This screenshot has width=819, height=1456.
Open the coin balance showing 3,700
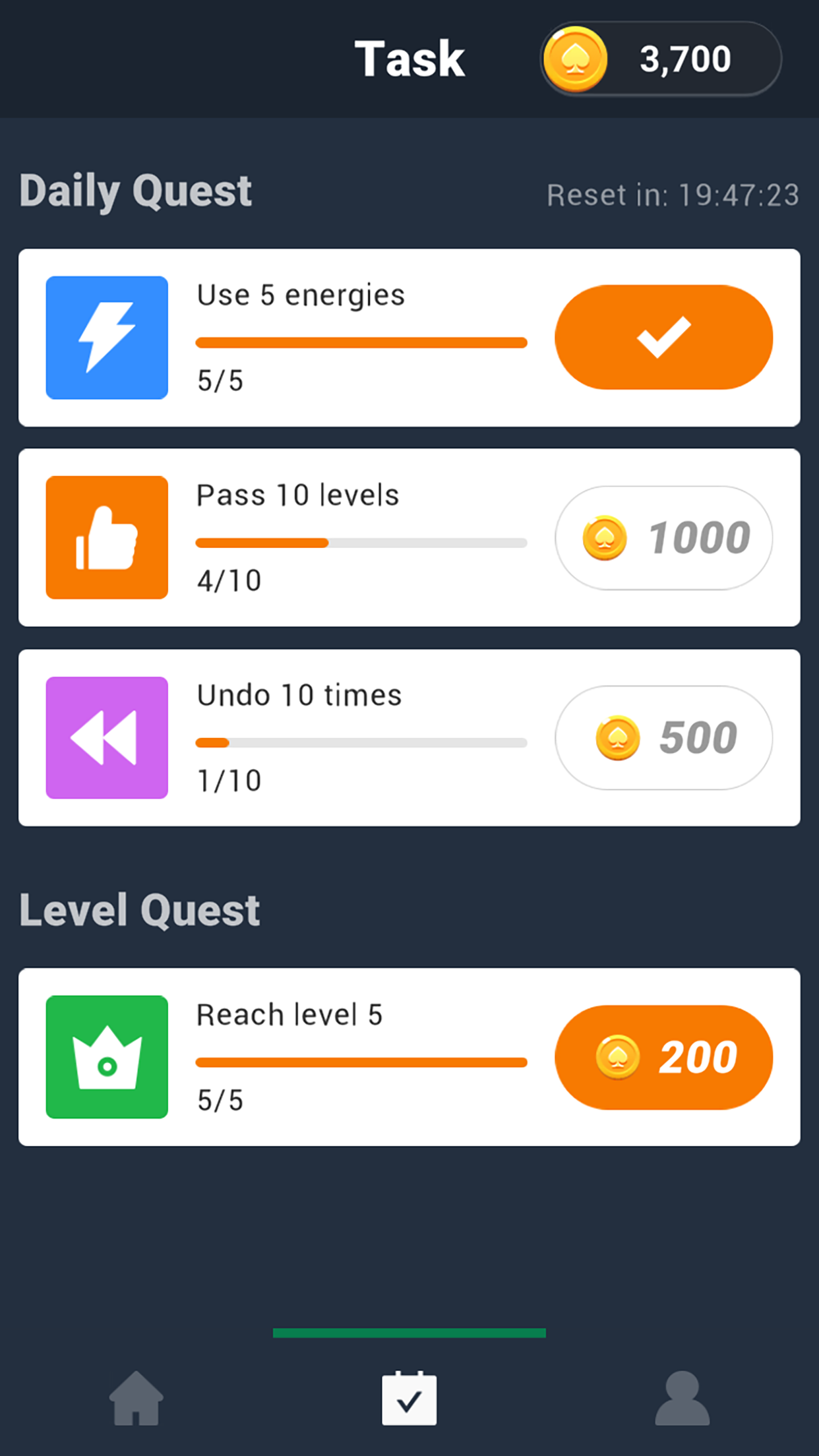click(x=661, y=59)
